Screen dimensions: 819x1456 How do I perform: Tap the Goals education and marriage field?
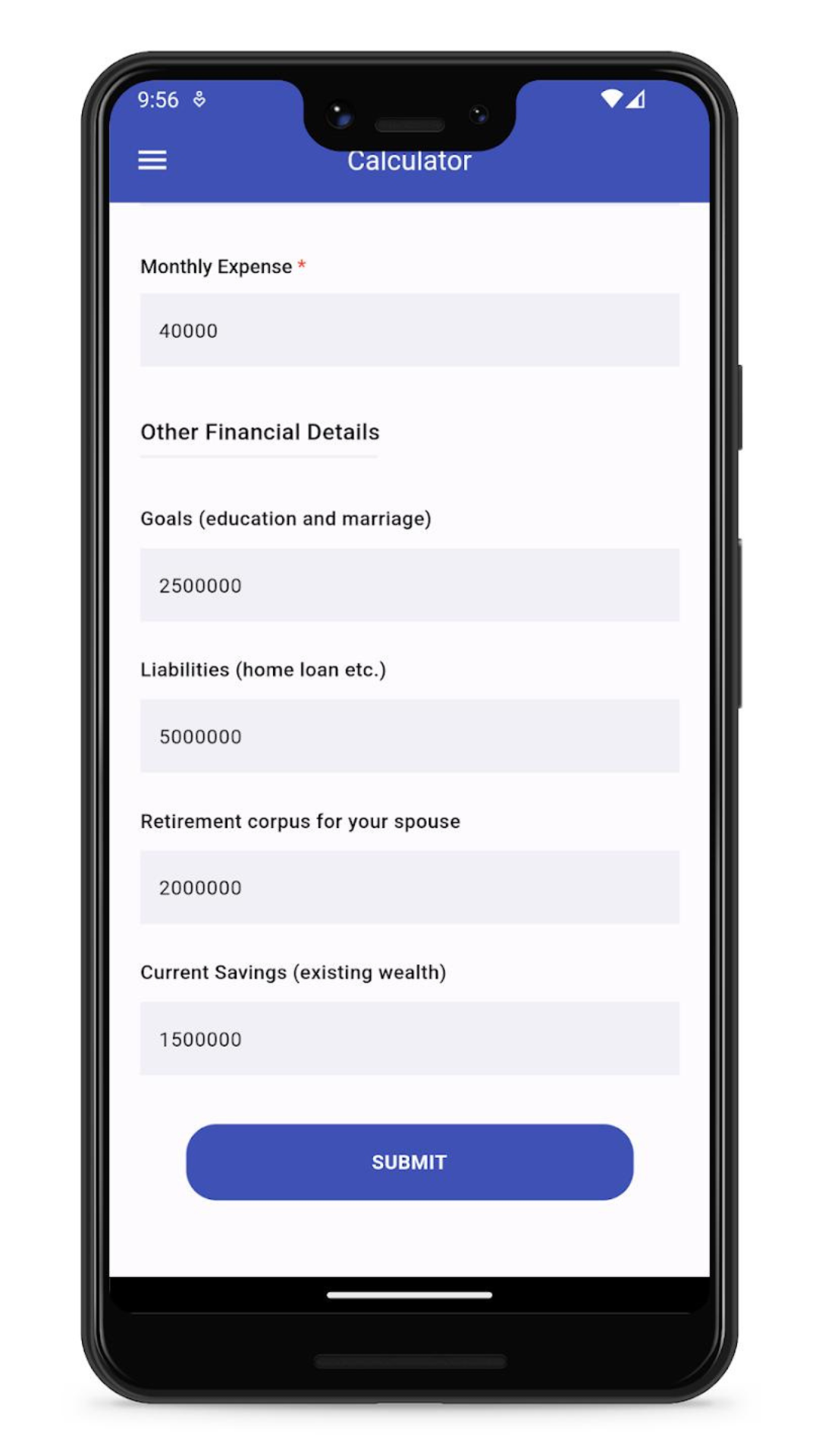(x=409, y=585)
